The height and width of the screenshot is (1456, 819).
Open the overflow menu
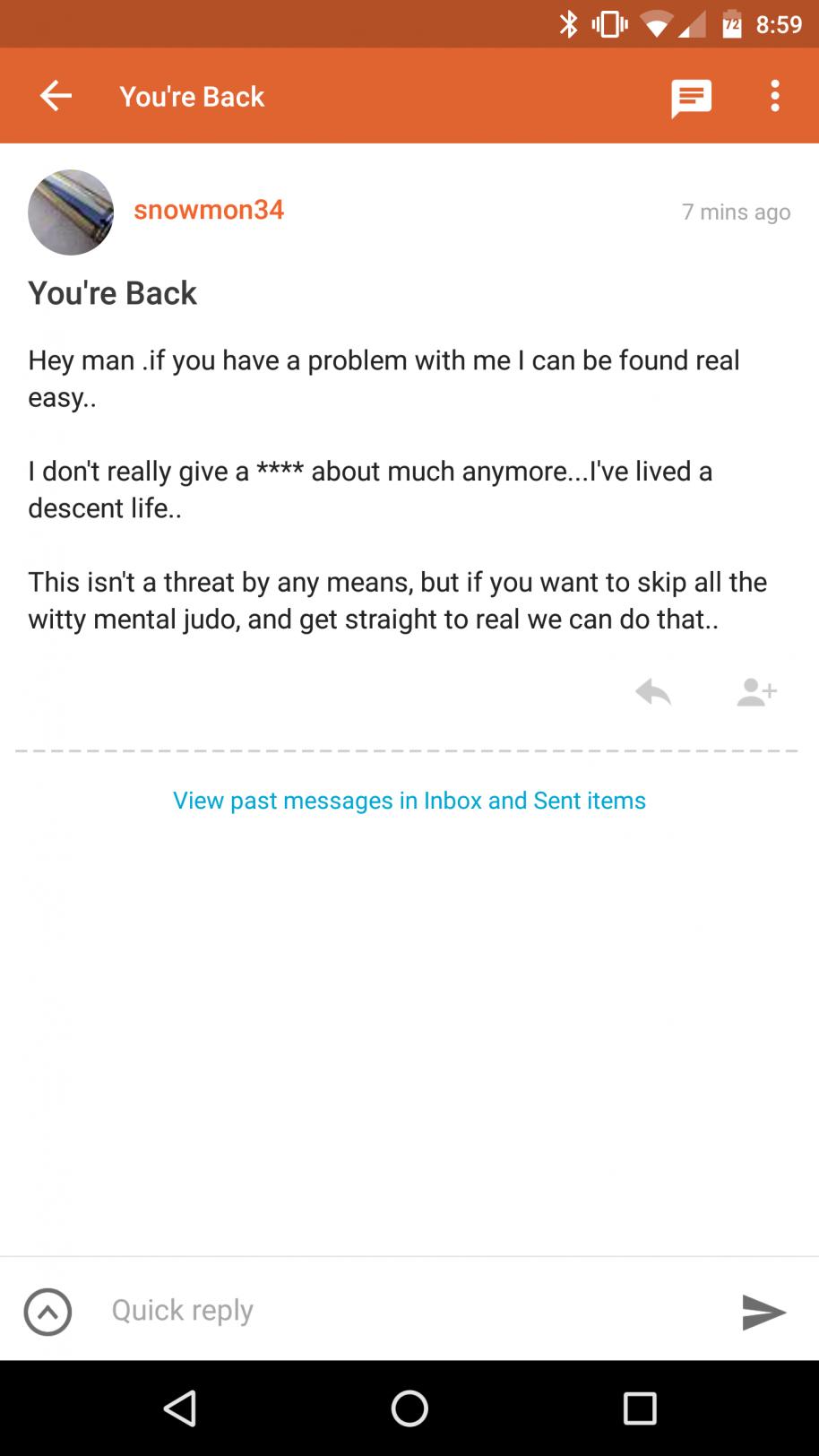(775, 96)
